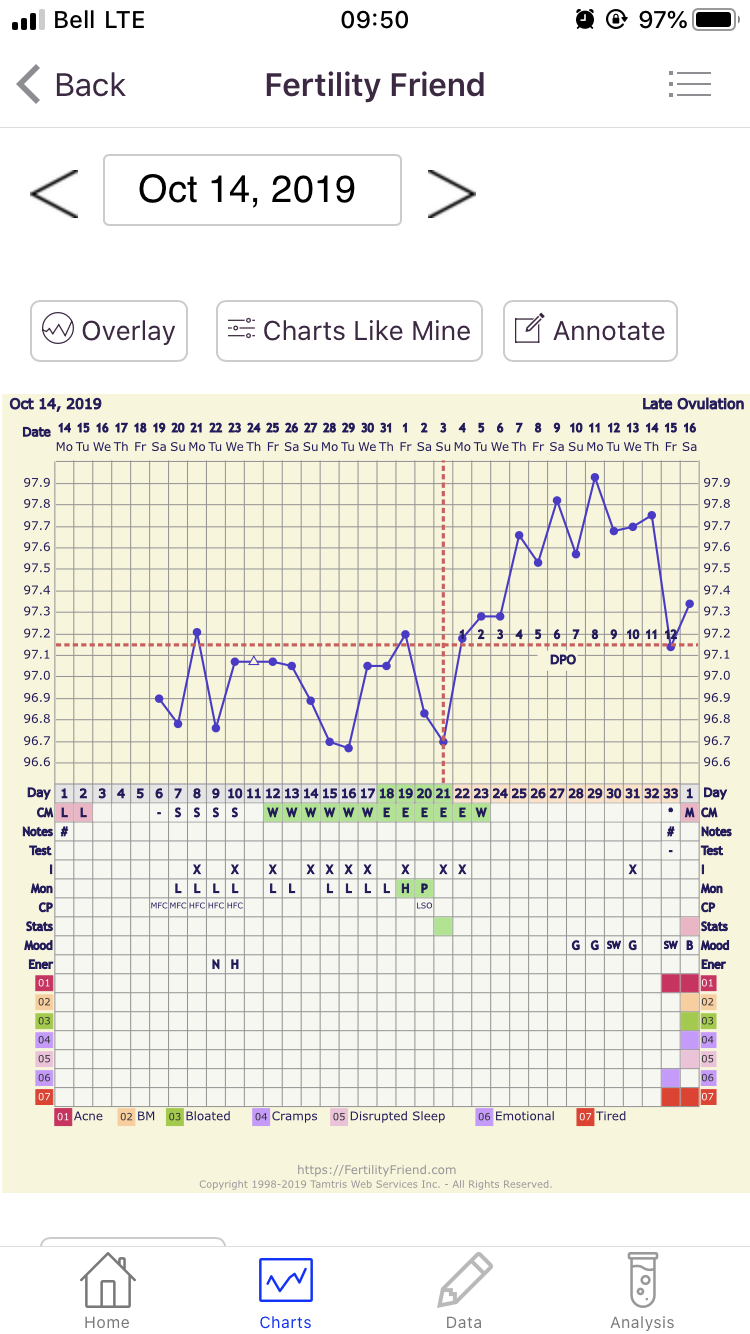The image size is (750, 1334).
Task: Select the Charts tab
Action: (x=286, y=1290)
